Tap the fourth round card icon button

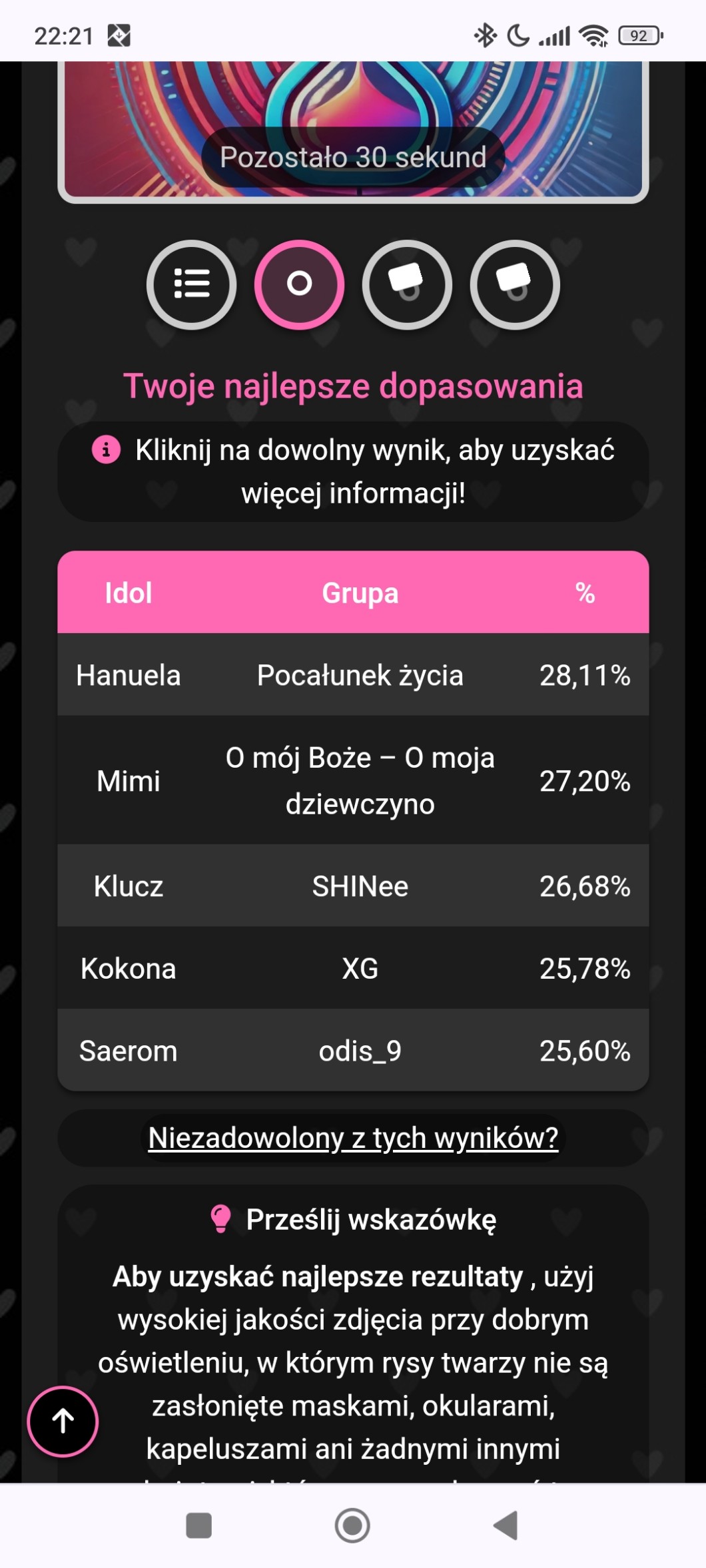pyautogui.click(x=515, y=284)
